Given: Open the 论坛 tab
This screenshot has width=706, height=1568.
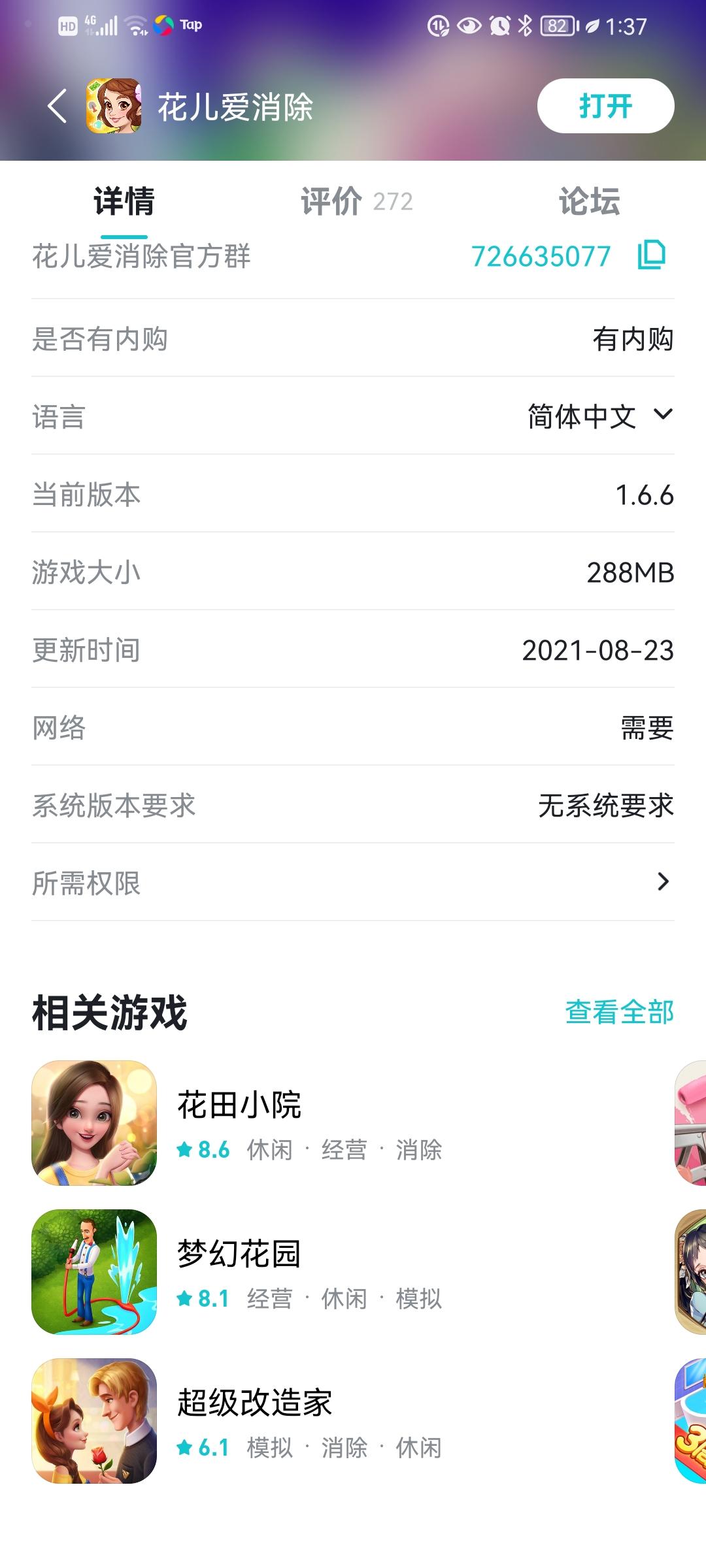Looking at the screenshot, I should (588, 201).
